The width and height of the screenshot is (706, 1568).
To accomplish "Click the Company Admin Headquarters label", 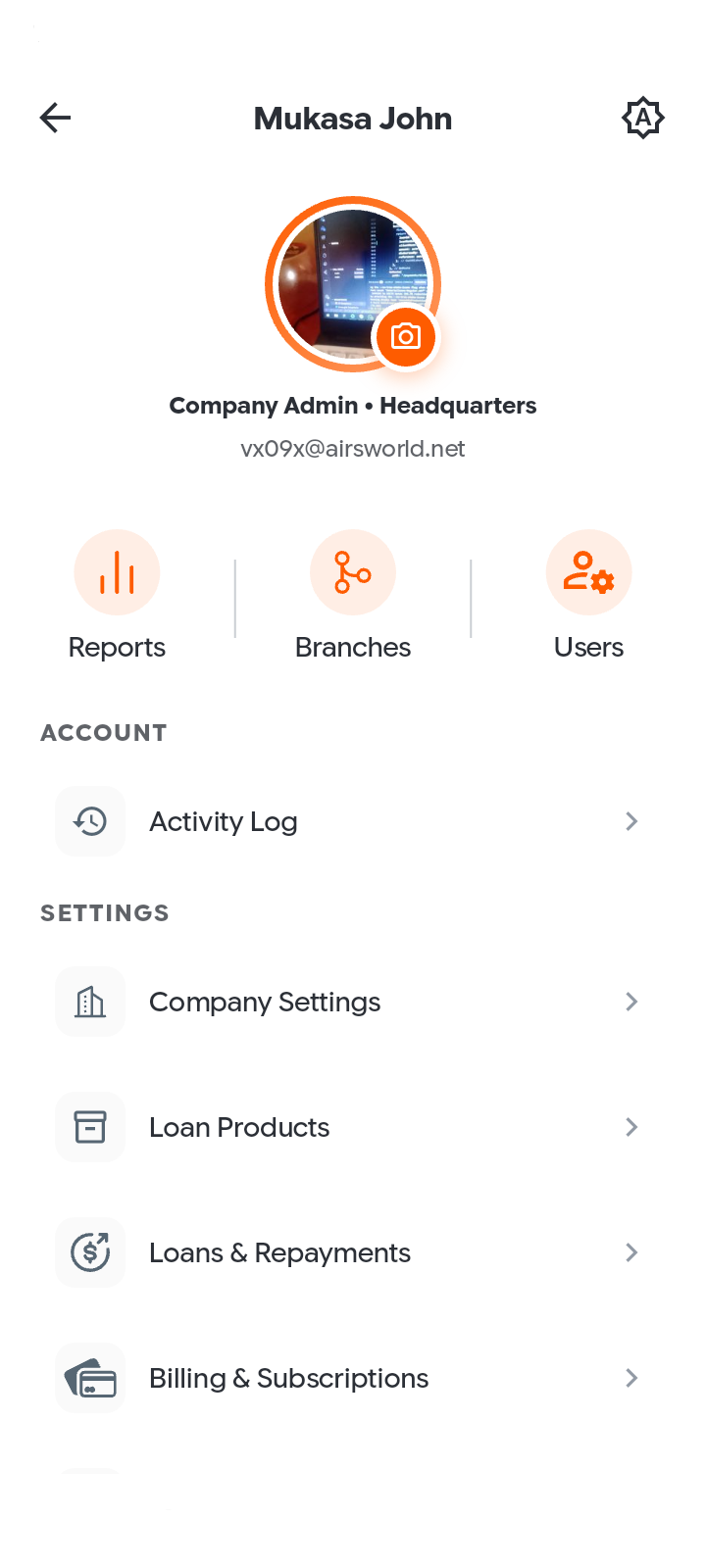I will (353, 405).
